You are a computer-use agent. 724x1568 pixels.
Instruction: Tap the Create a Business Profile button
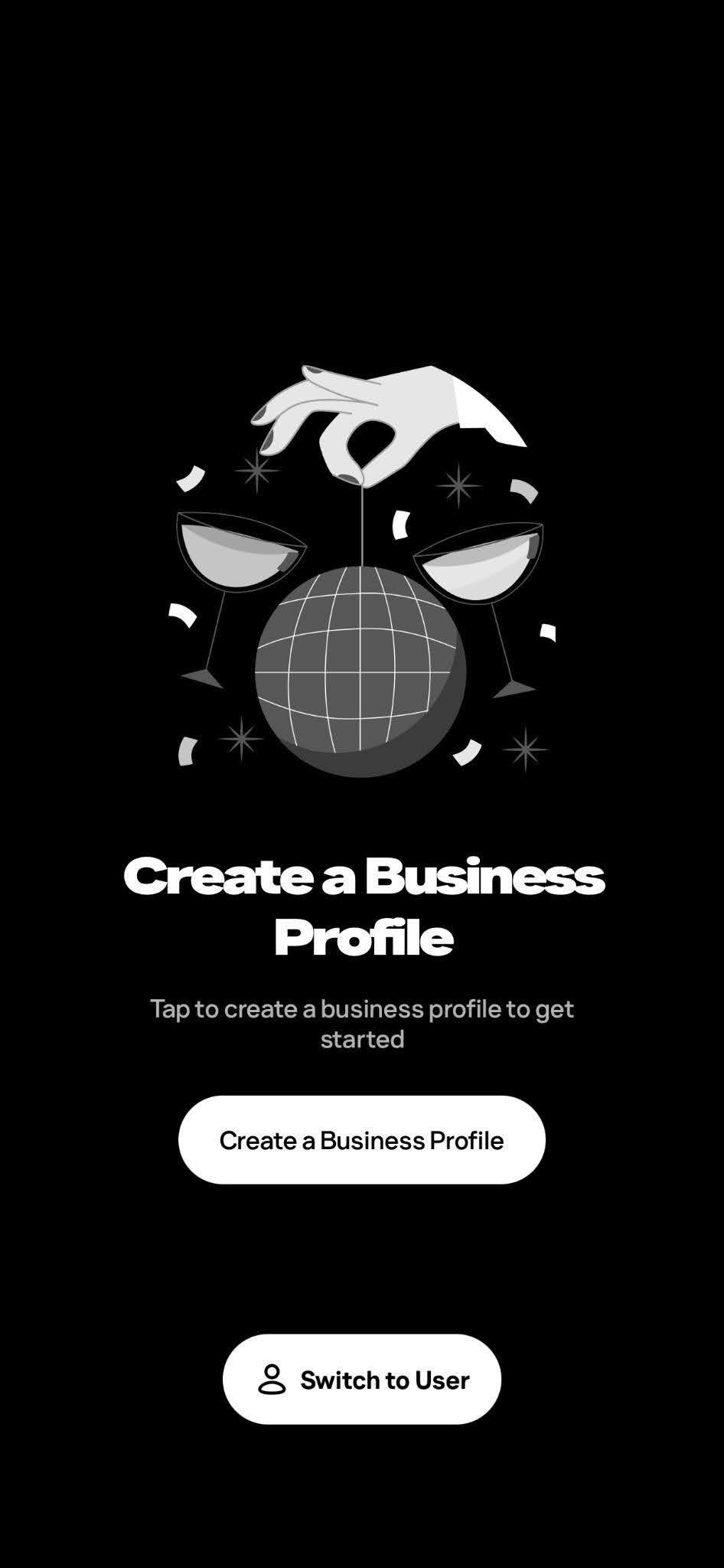coord(362,1138)
